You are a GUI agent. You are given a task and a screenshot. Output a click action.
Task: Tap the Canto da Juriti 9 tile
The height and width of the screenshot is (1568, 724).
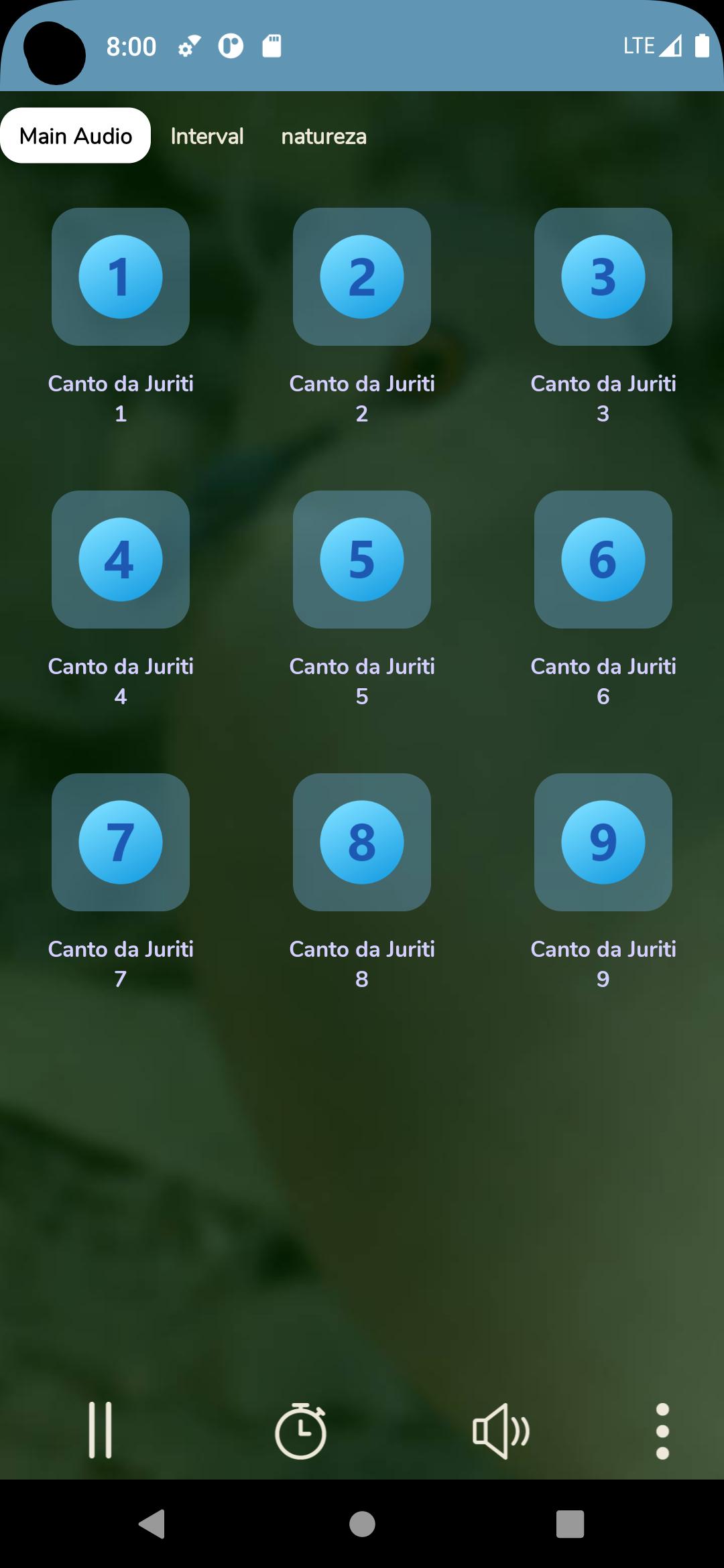603,842
